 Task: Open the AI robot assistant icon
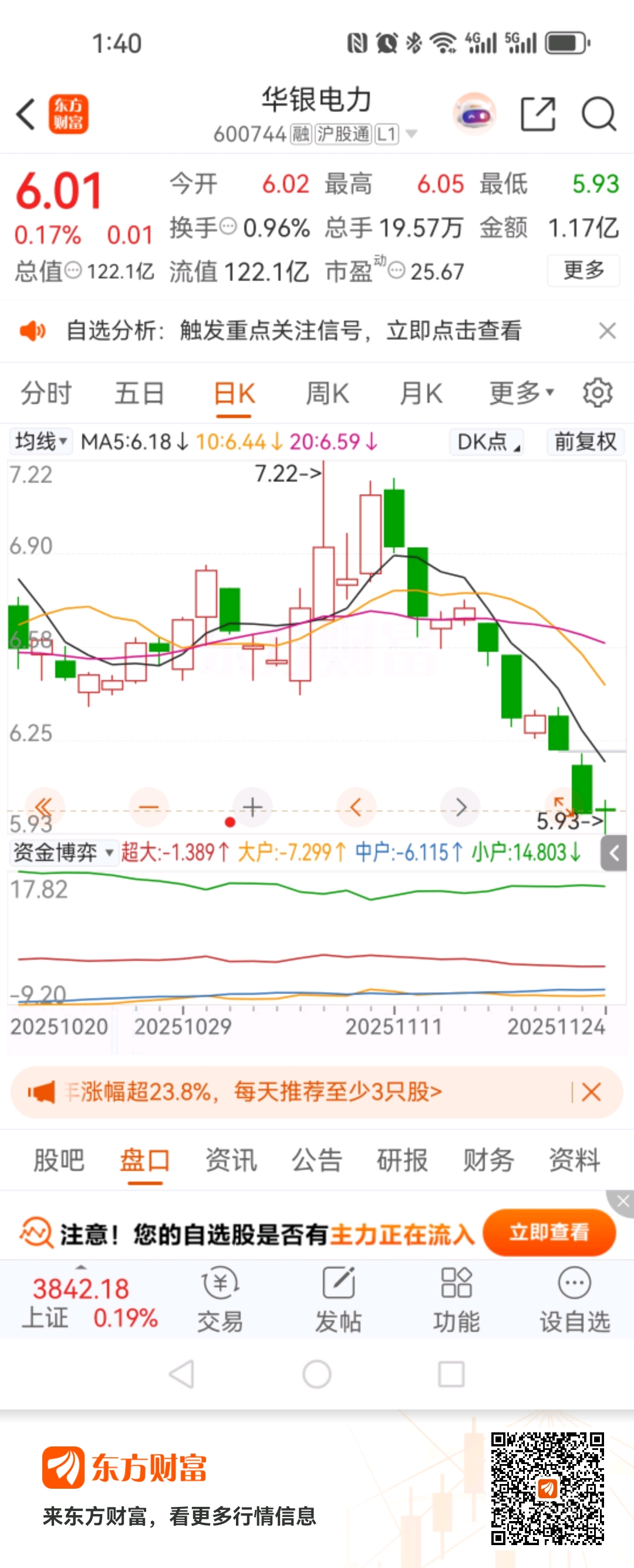(x=474, y=114)
